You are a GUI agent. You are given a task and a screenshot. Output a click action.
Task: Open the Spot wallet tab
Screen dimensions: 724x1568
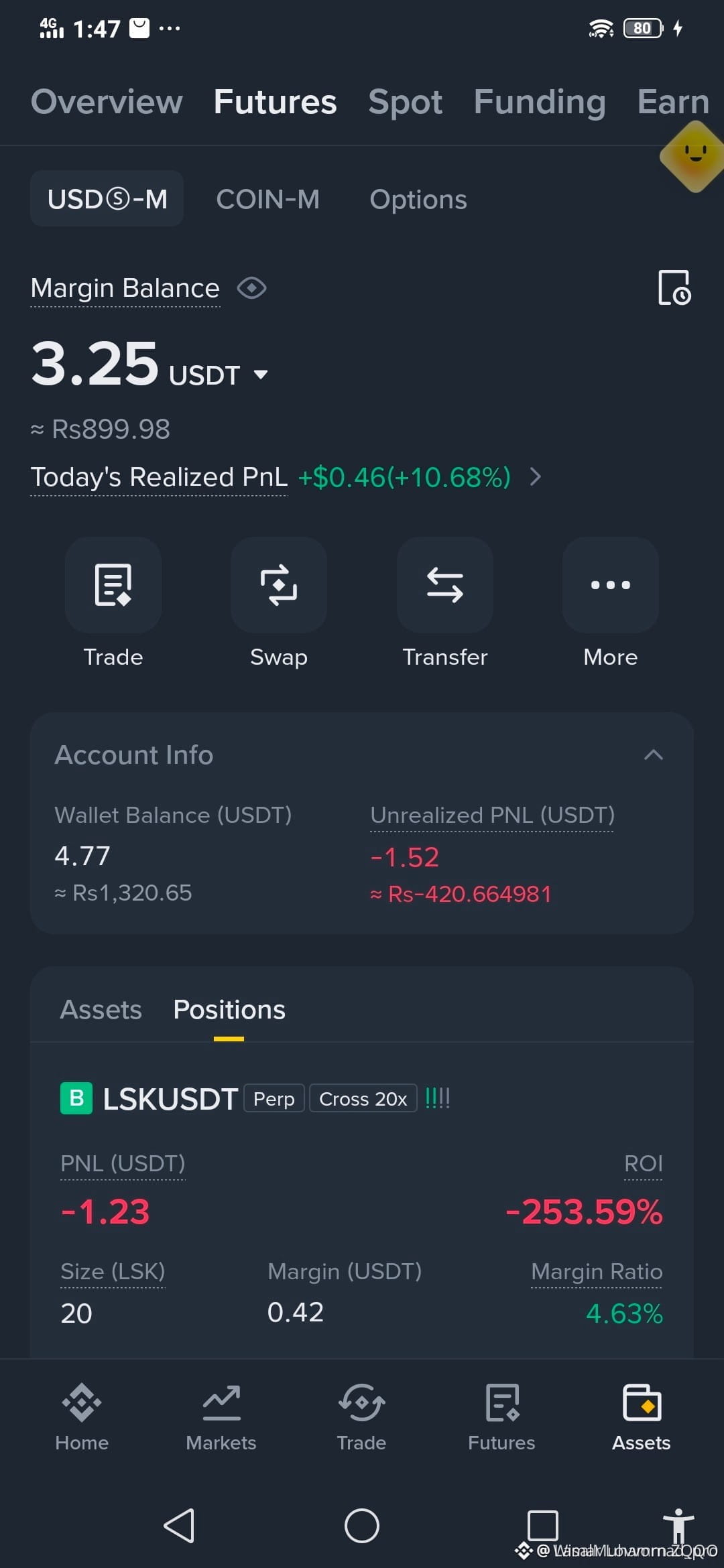405,103
